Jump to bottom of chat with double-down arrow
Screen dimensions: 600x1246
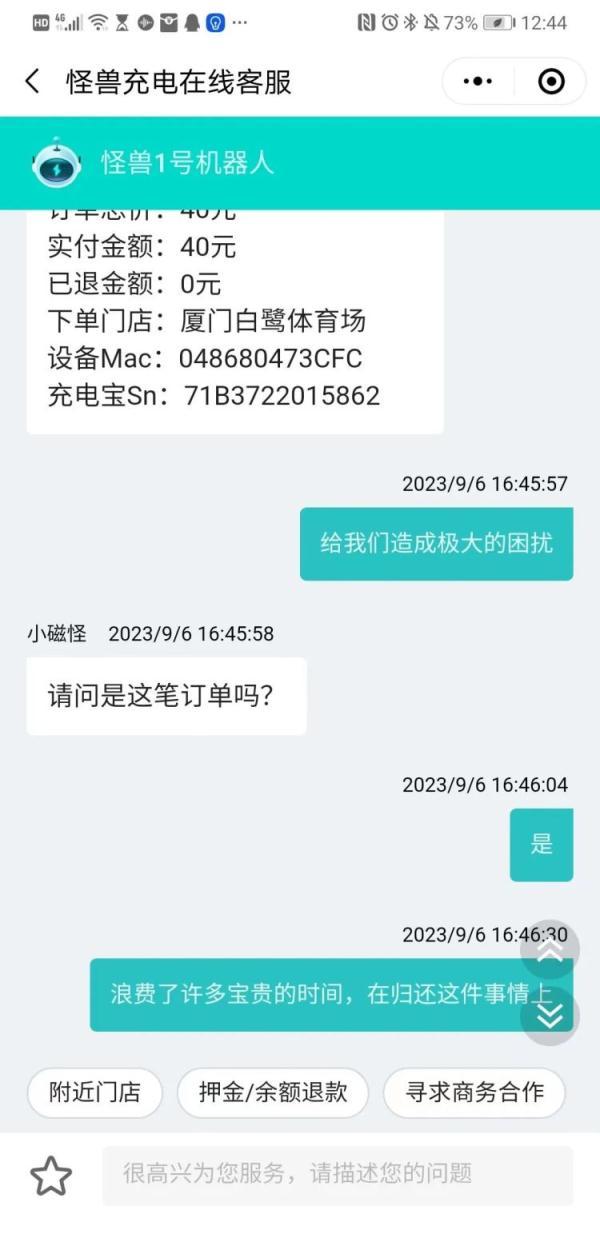click(549, 1016)
